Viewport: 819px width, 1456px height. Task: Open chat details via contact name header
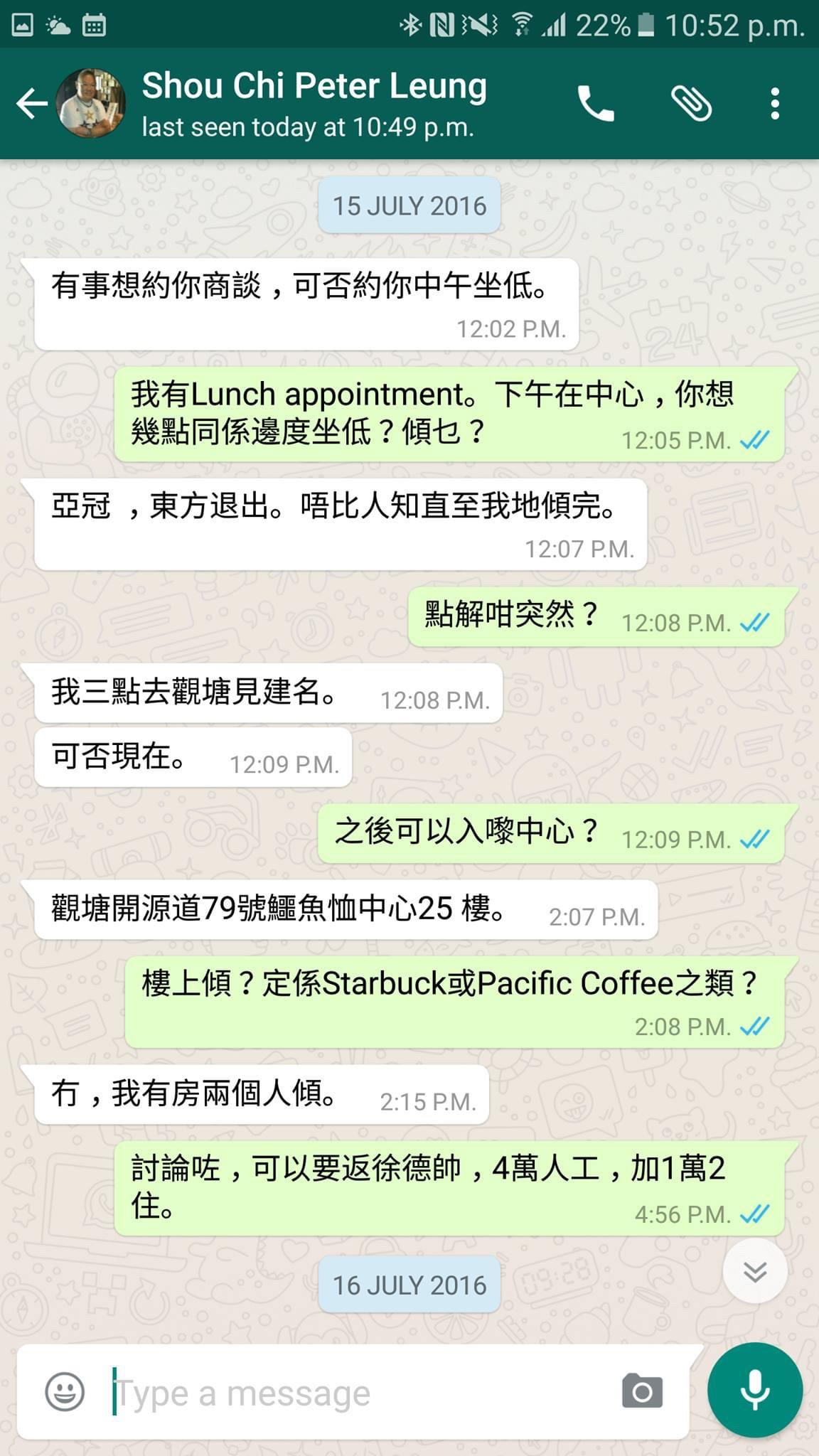pos(314,85)
